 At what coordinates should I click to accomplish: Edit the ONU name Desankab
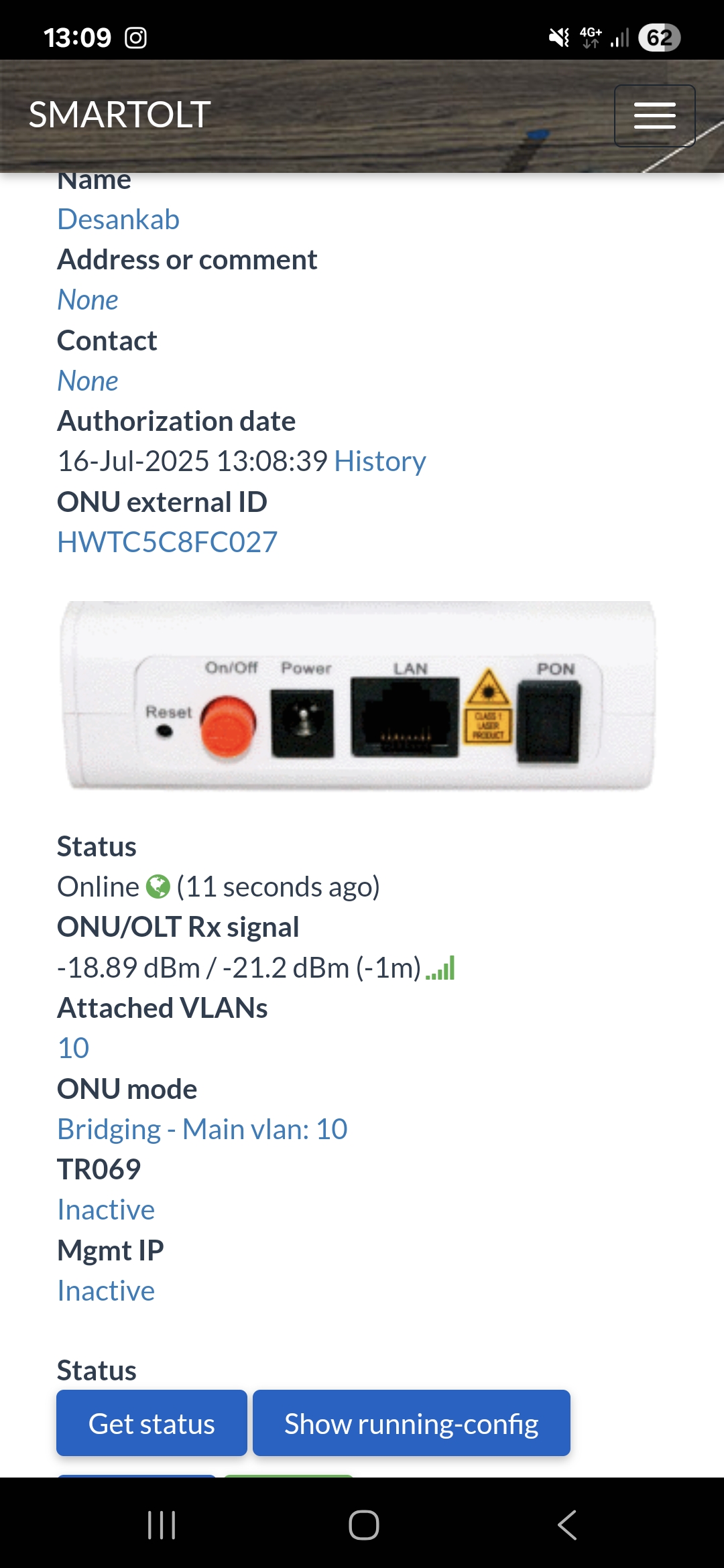coord(119,220)
